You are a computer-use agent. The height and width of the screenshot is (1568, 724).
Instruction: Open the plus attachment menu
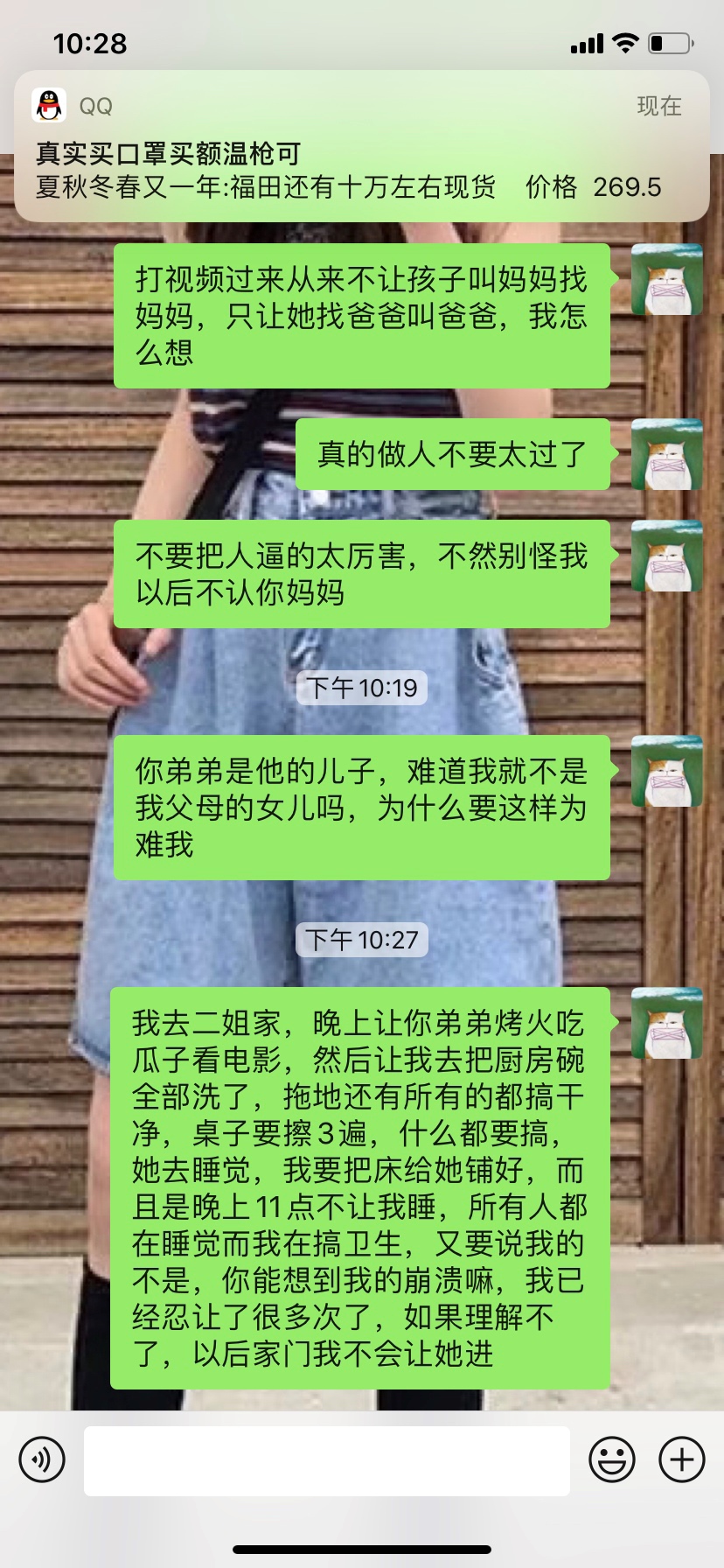(x=682, y=1459)
